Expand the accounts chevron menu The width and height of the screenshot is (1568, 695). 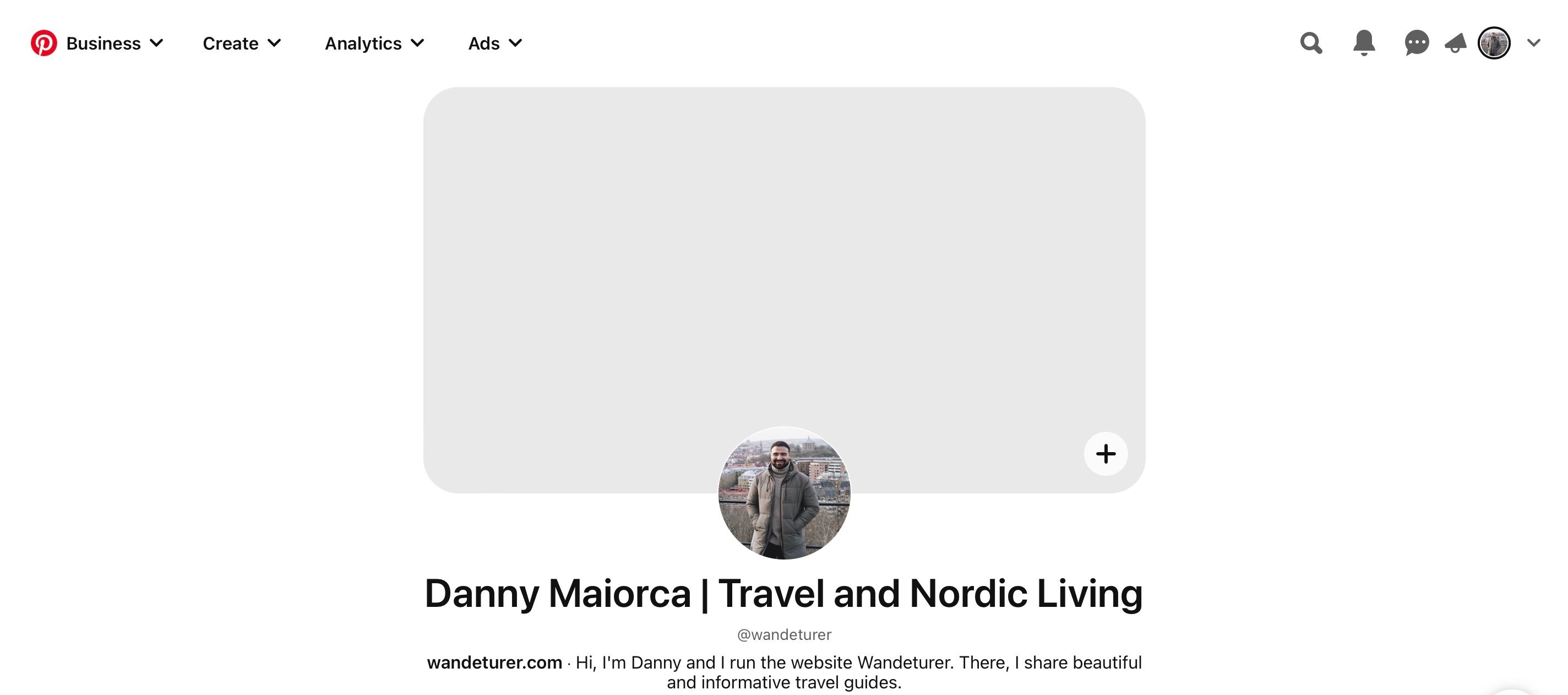tap(1533, 44)
